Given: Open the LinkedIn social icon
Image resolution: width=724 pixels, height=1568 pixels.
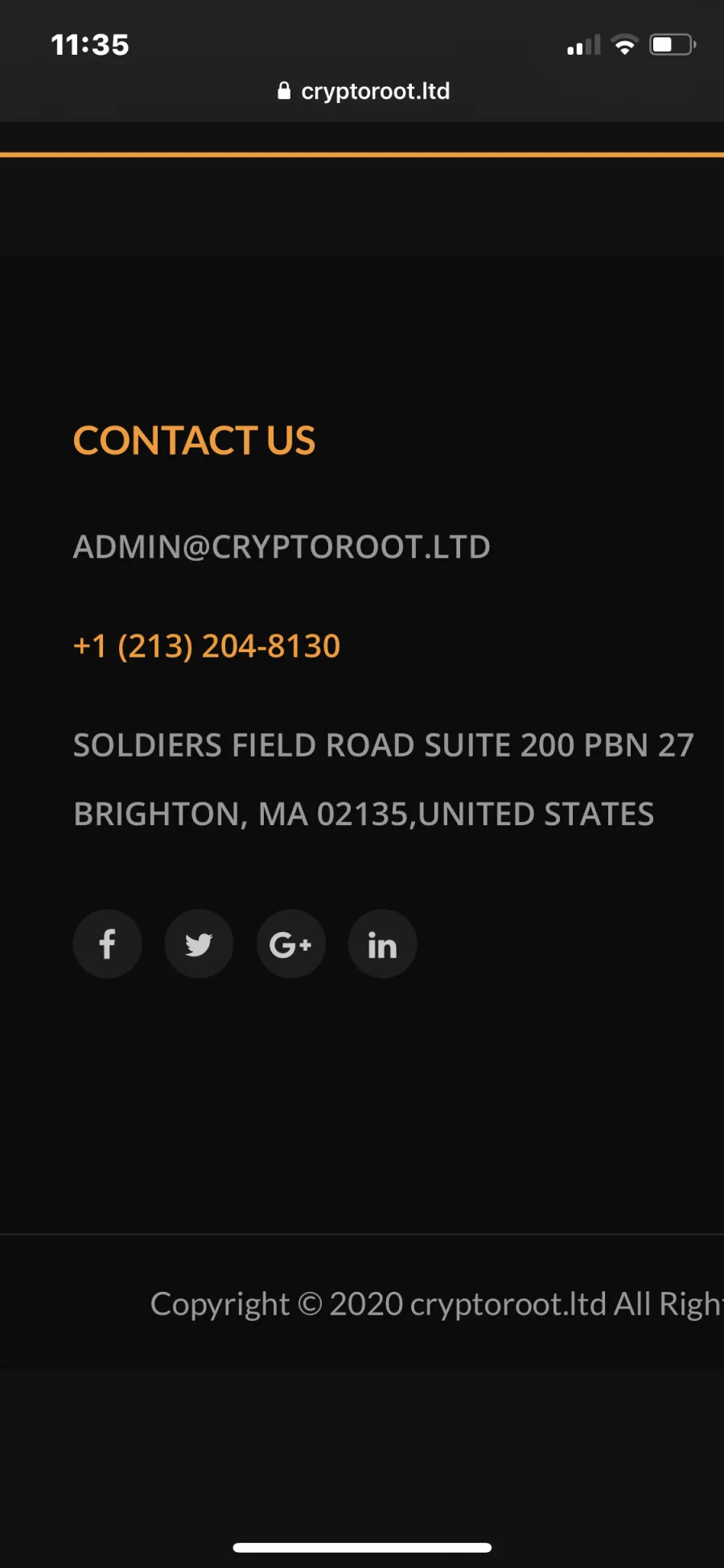Looking at the screenshot, I should [382, 944].
